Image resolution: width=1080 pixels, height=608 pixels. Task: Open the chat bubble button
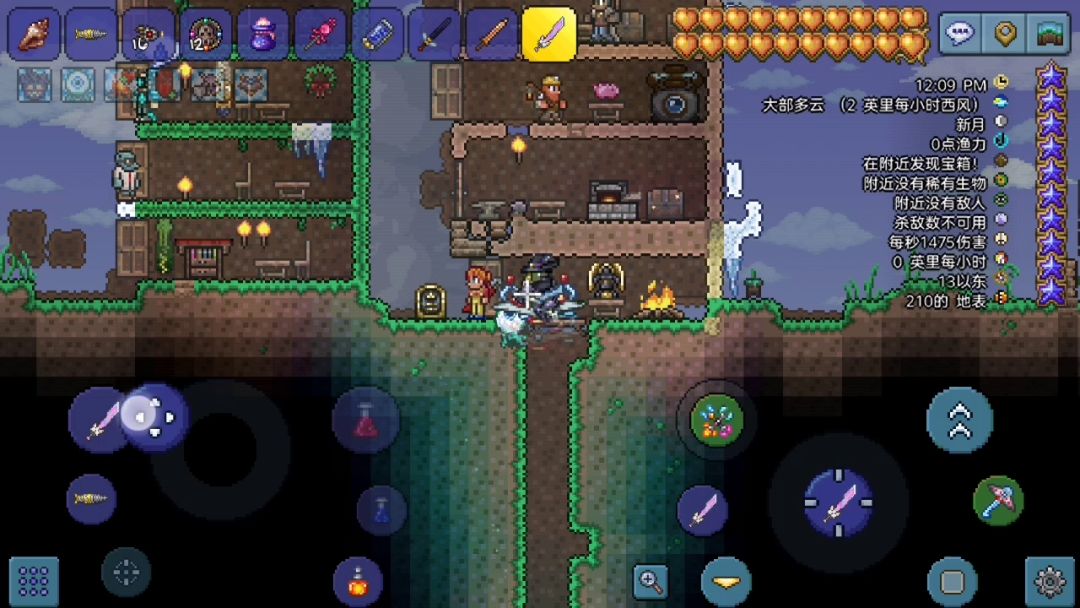point(959,33)
